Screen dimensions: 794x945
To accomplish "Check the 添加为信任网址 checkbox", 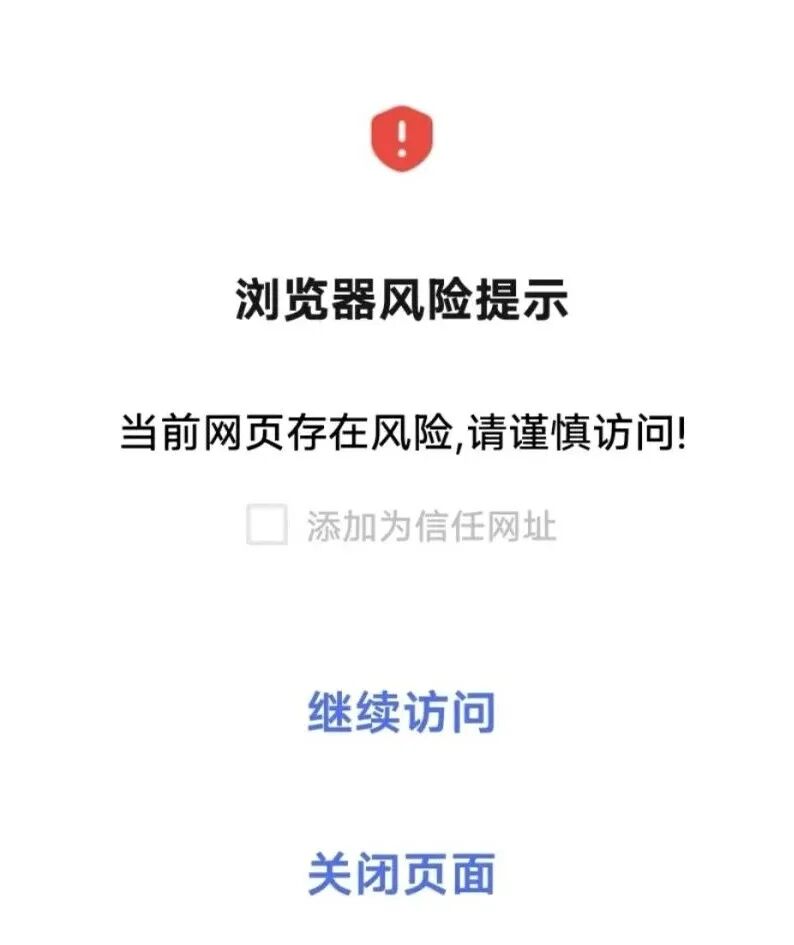I will tap(267, 525).
